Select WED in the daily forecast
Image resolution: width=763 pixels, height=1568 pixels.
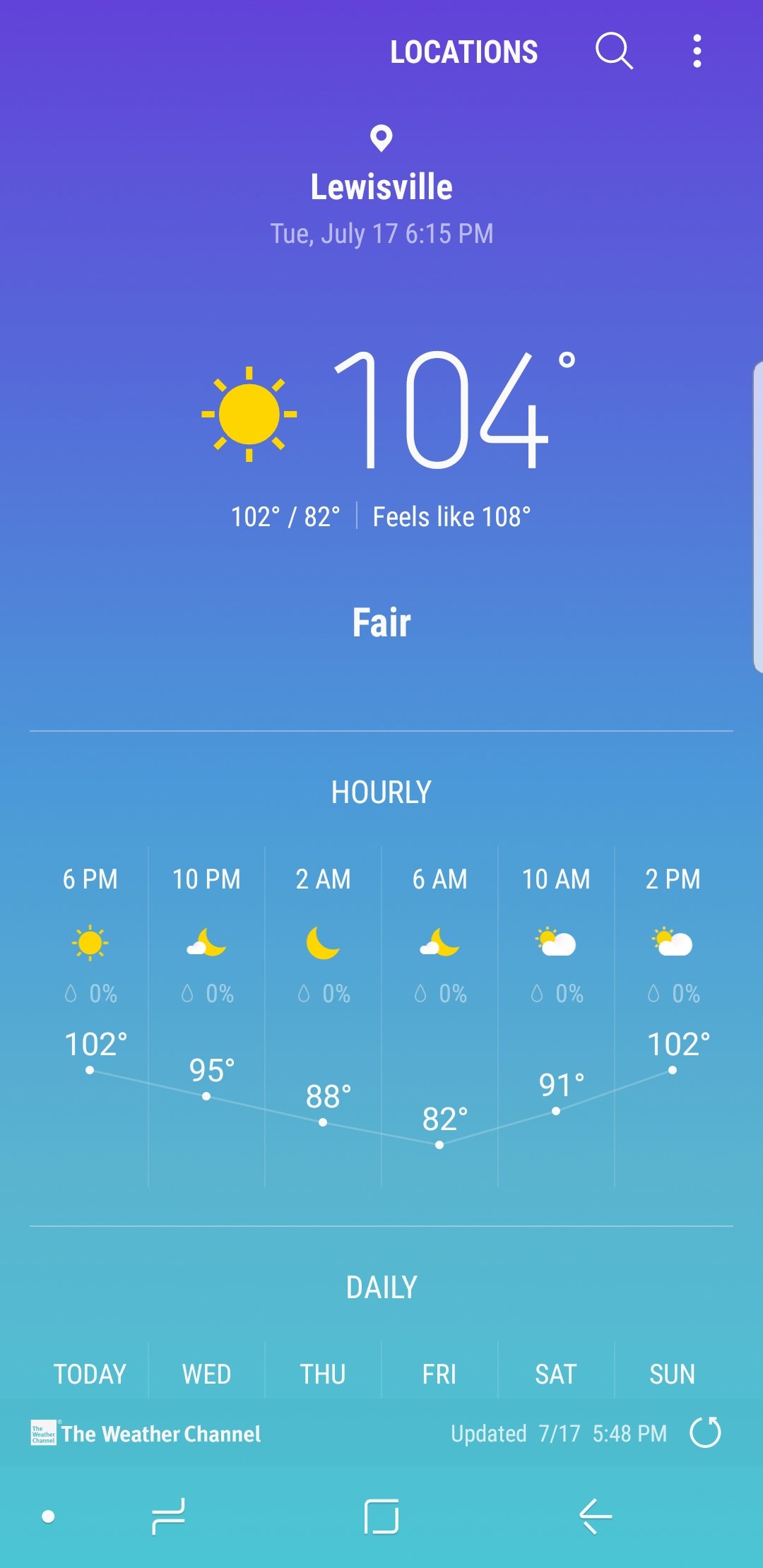(206, 1374)
